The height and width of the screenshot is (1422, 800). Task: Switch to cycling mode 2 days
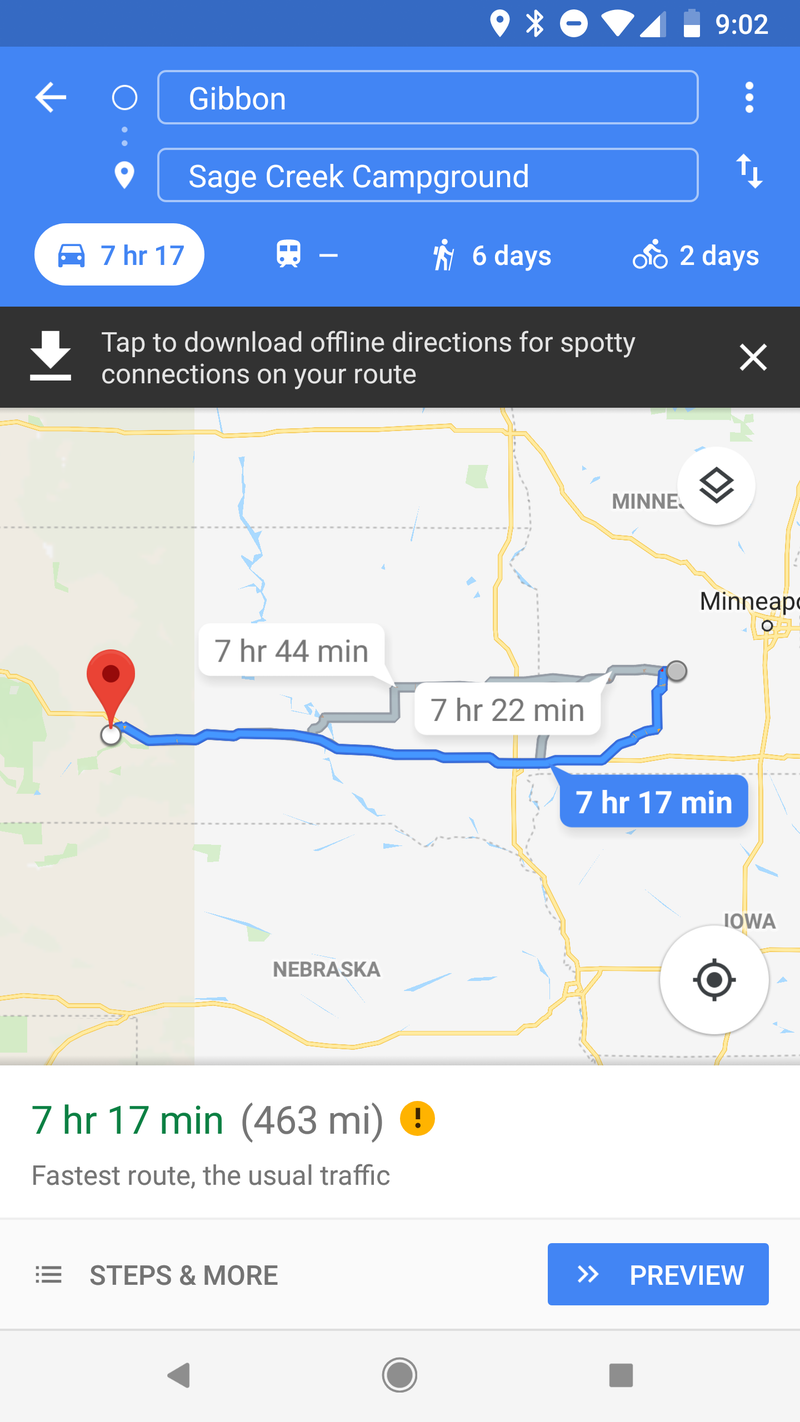[x=696, y=256]
